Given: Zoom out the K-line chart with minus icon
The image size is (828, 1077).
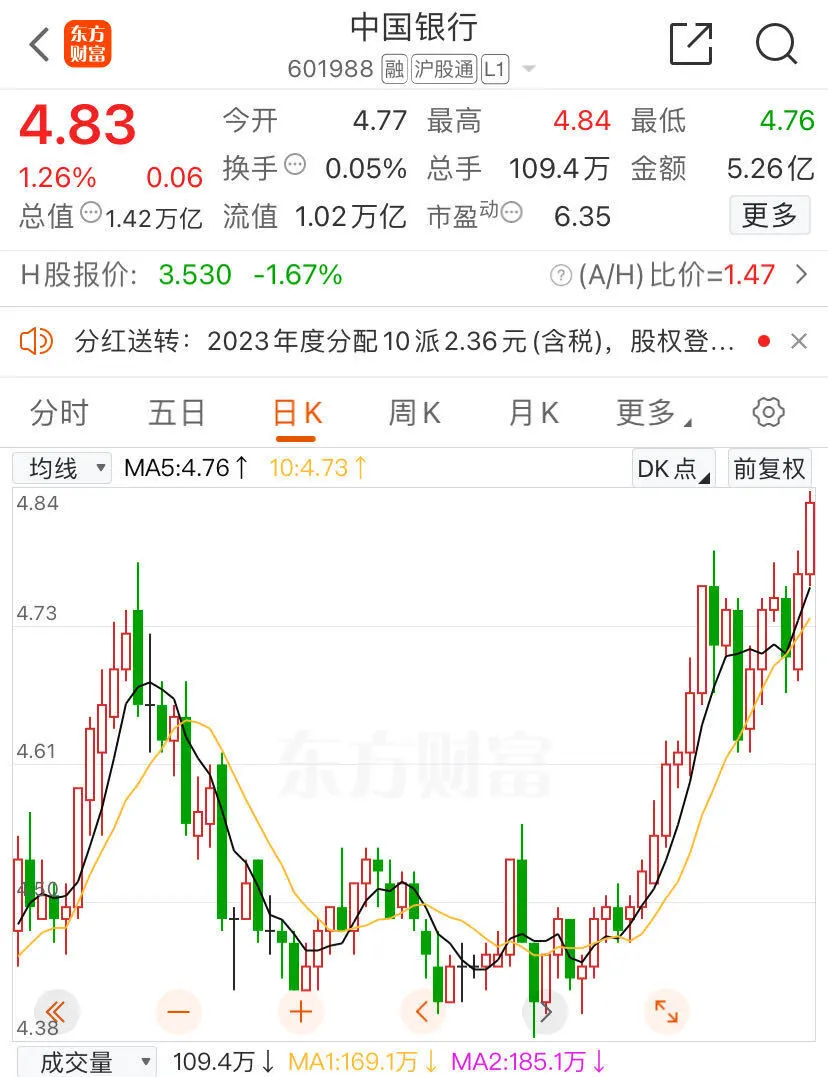Looking at the screenshot, I should click(178, 1011).
